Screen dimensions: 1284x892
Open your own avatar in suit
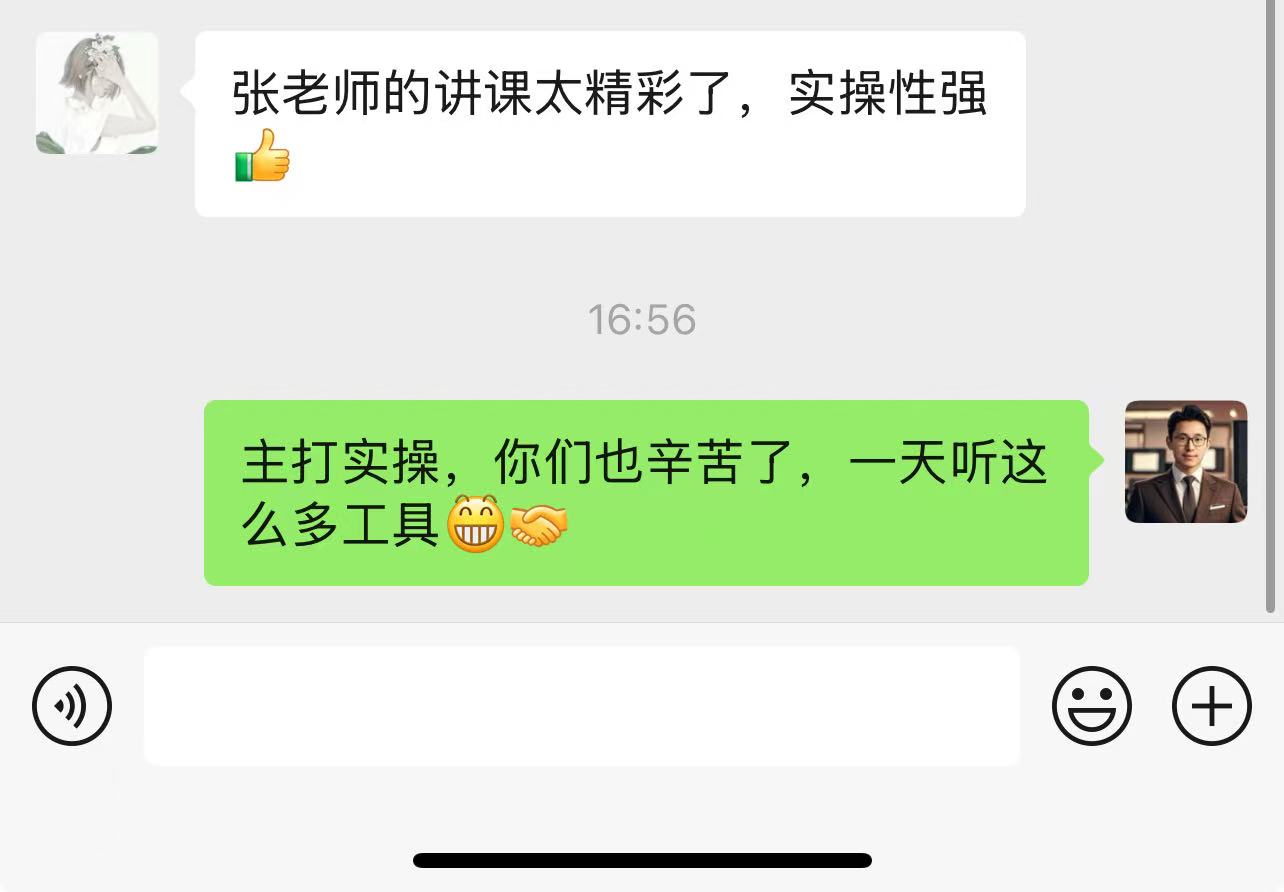[x=1186, y=462]
